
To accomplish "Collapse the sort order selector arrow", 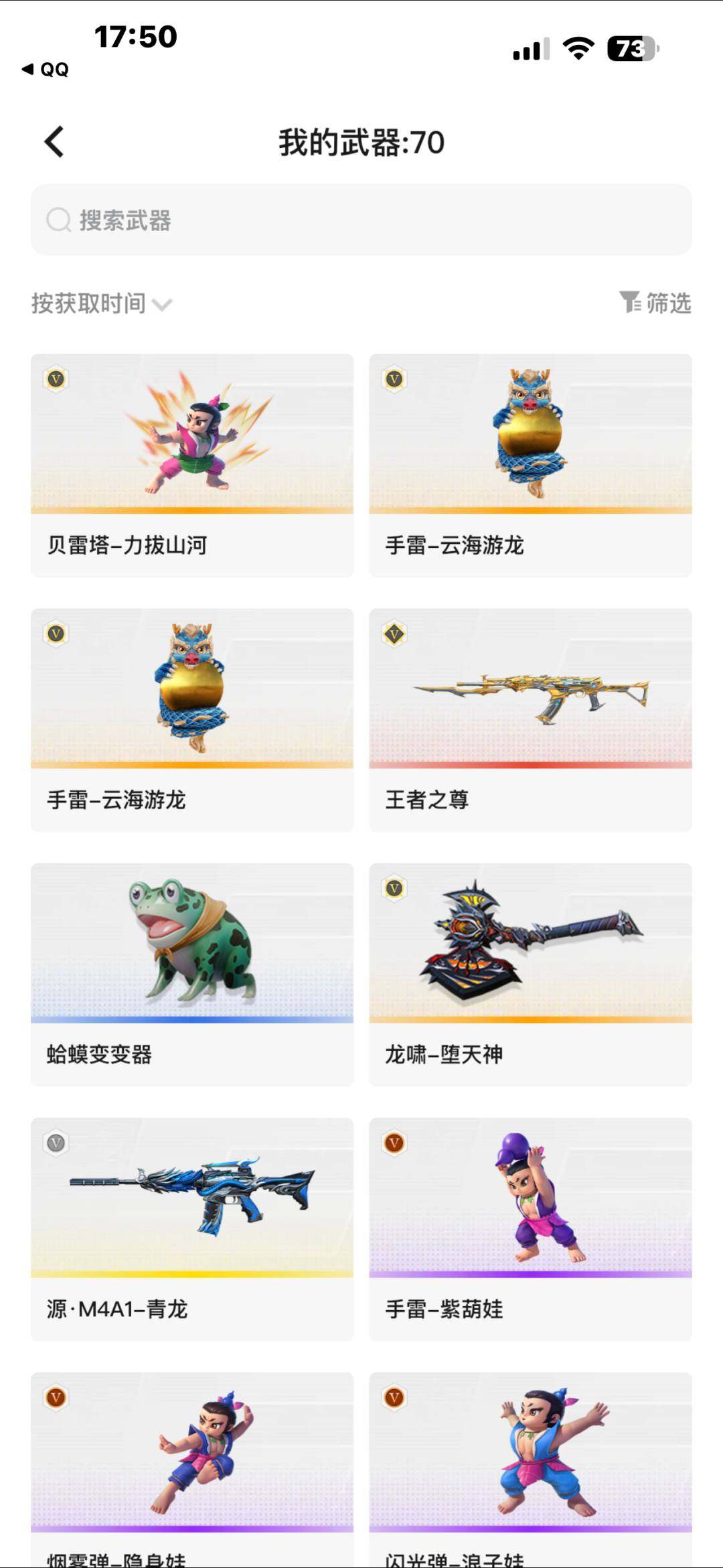I will click(x=162, y=305).
